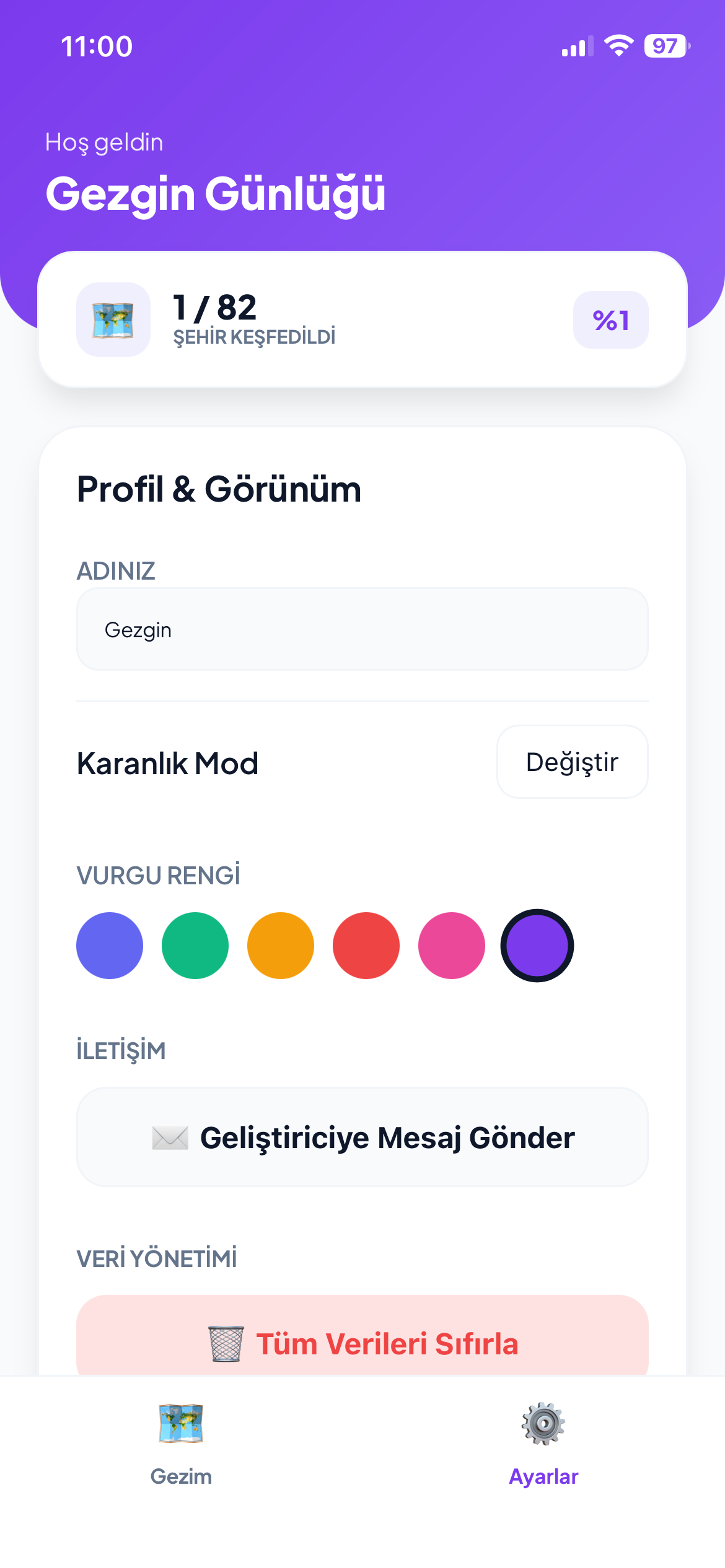This screenshot has width=725, height=1568.
Task: Select the currently active purple accent color
Action: pos(537,946)
